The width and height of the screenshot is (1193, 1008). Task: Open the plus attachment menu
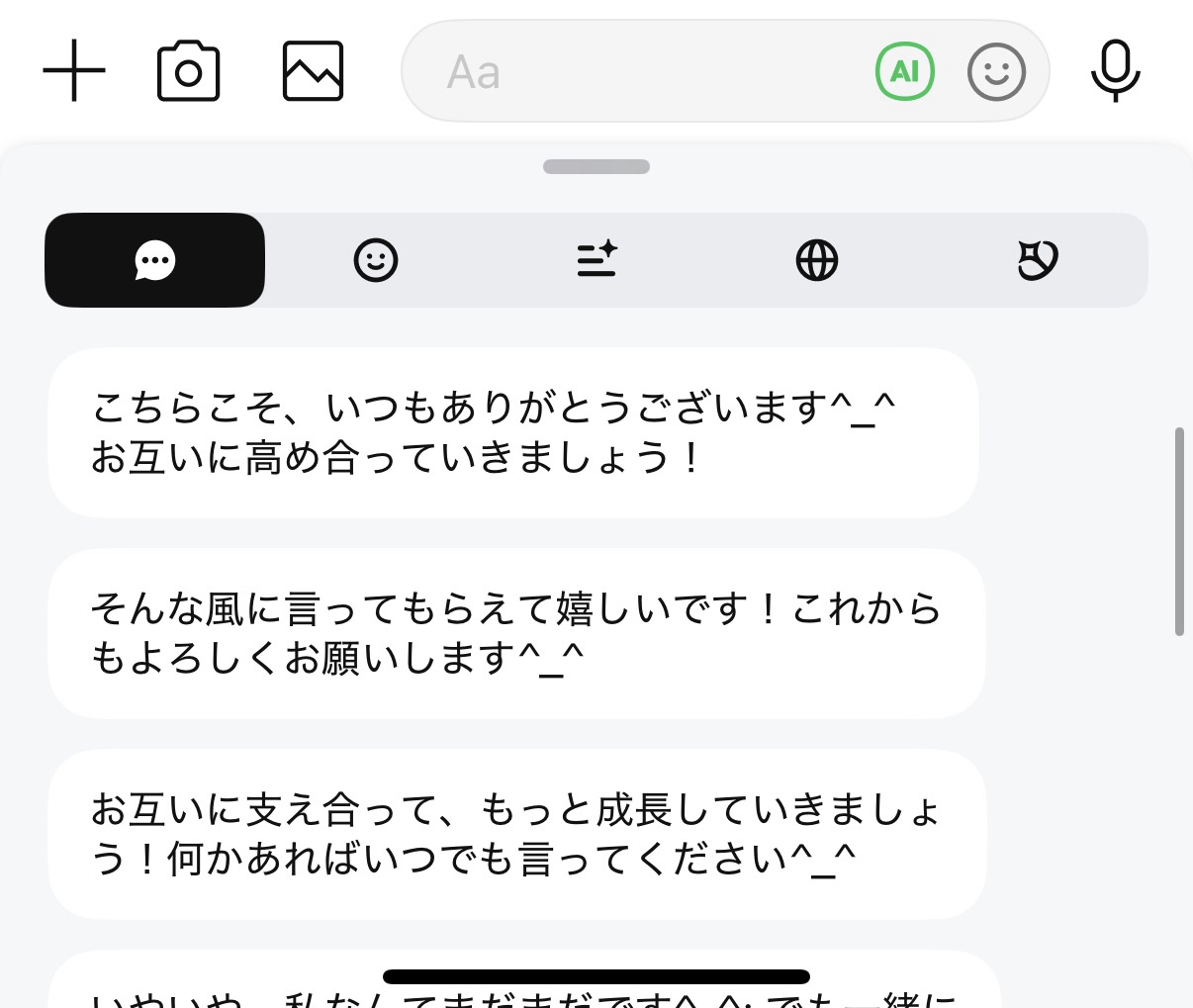click(74, 71)
